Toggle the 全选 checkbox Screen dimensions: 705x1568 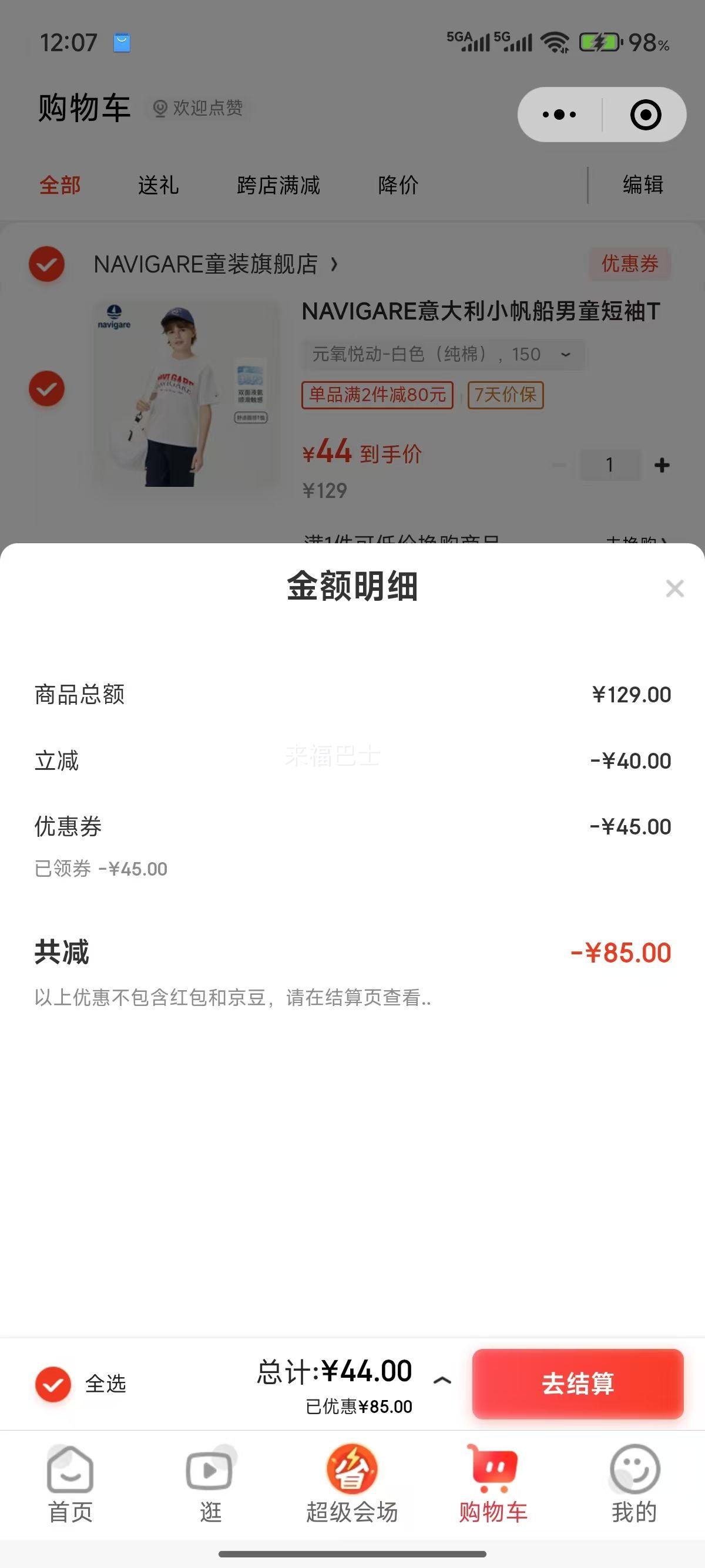(53, 1384)
